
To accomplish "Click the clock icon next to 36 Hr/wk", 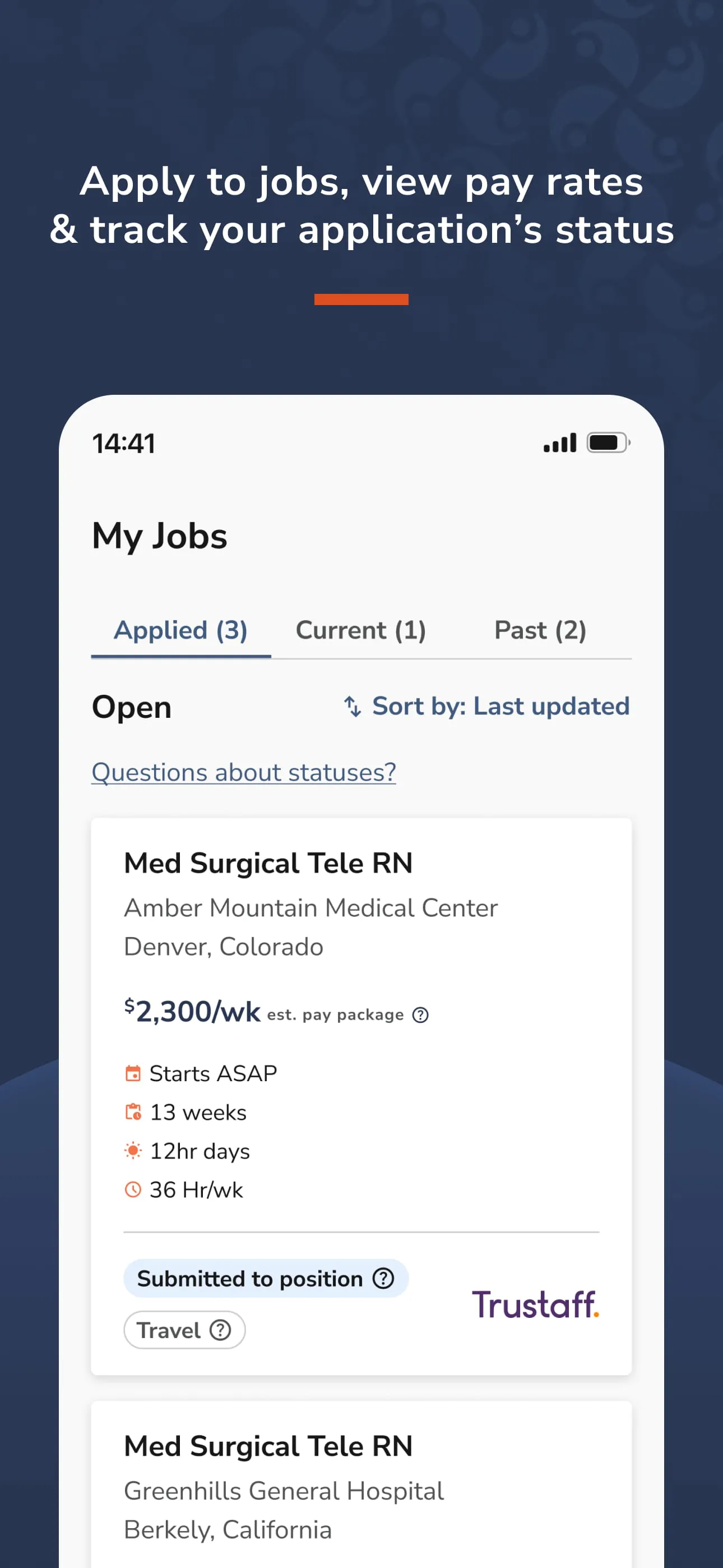I will click(133, 1189).
